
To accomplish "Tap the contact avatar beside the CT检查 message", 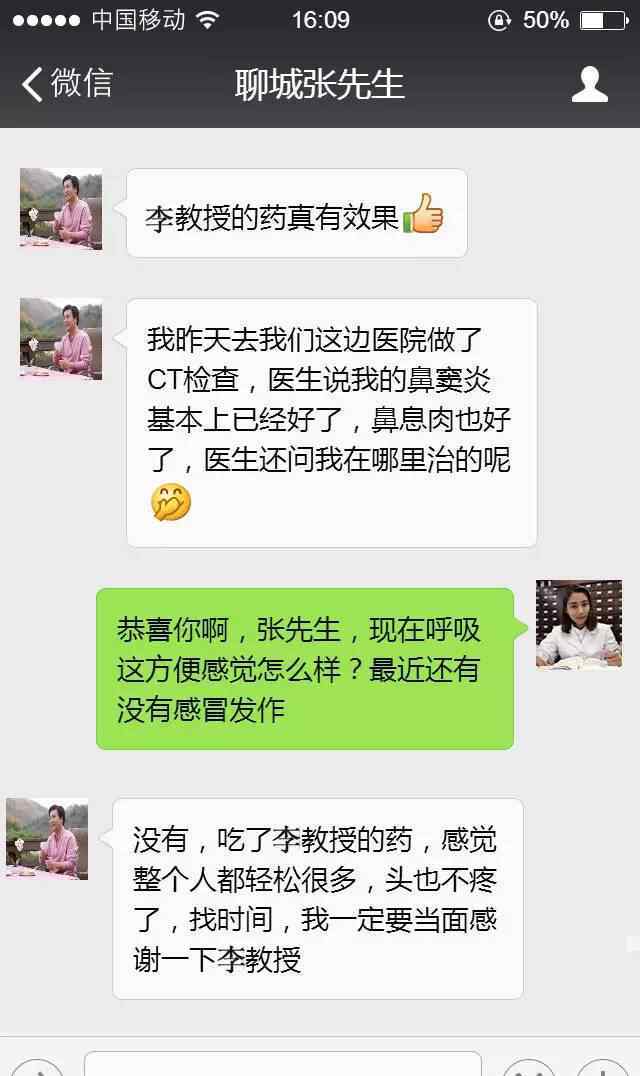I will tap(61, 338).
